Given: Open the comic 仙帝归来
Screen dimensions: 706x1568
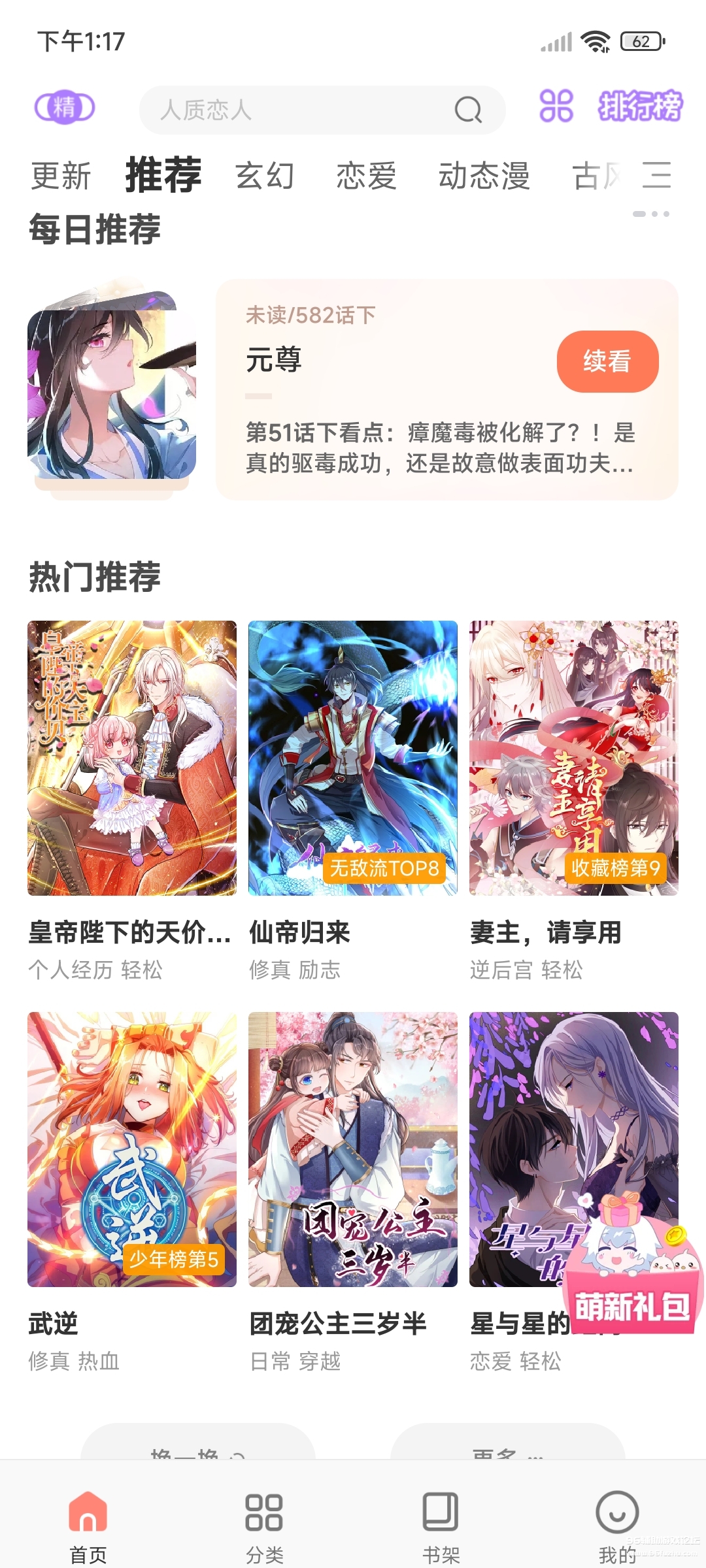Looking at the screenshot, I should 352,758.
